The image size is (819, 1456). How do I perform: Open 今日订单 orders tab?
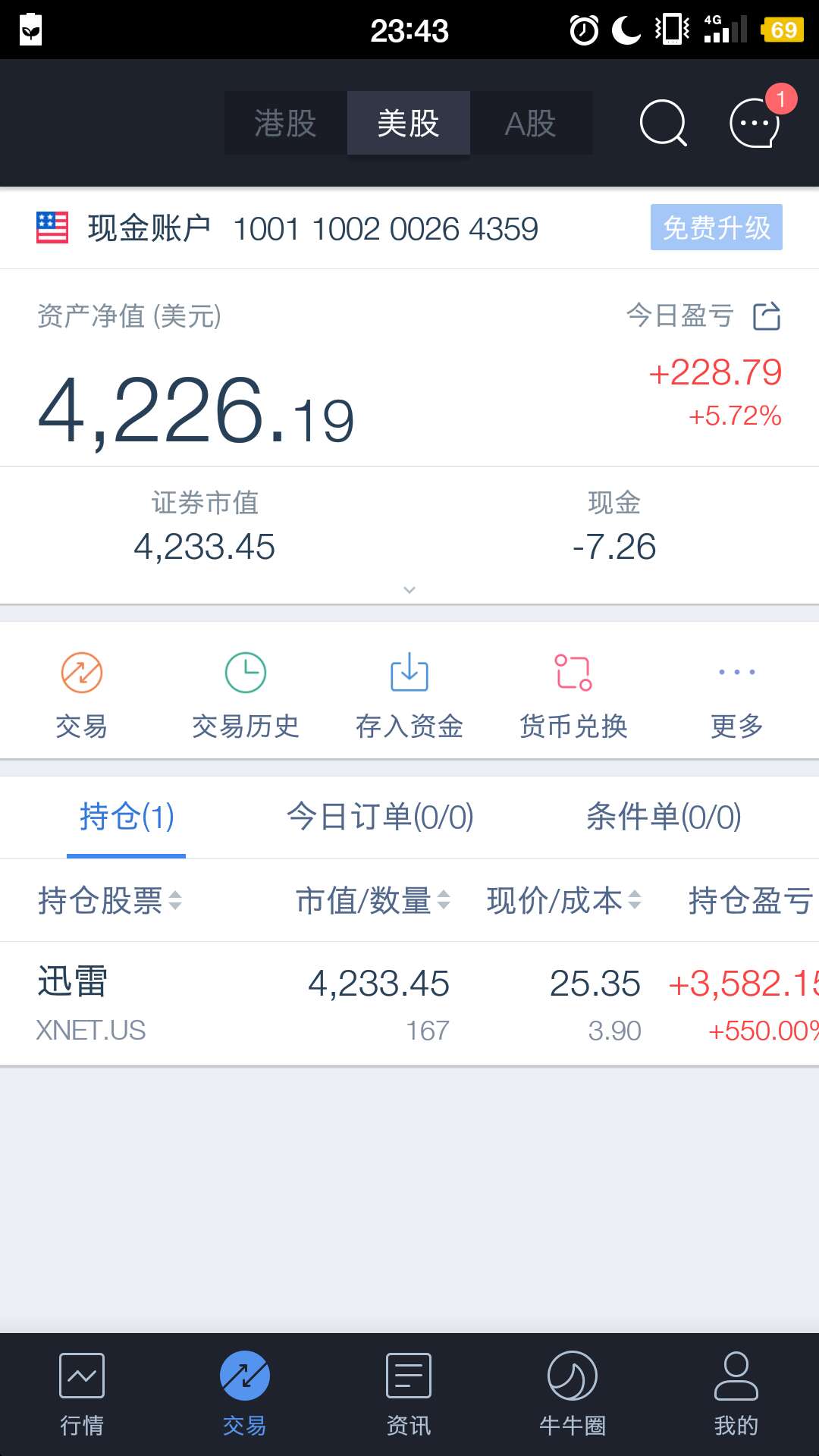coord(379,817)
